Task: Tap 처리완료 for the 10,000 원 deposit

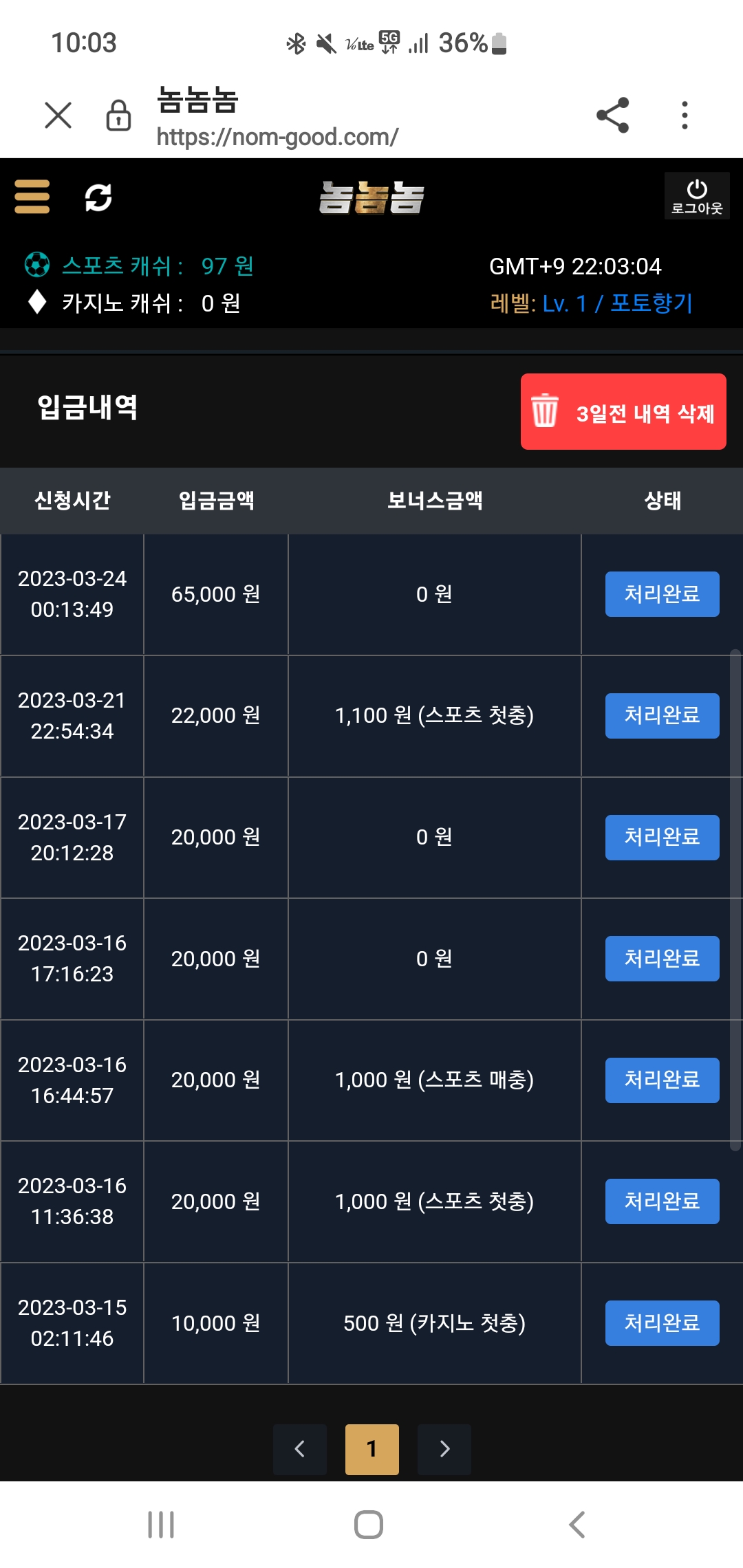Action: (662, 1323)
